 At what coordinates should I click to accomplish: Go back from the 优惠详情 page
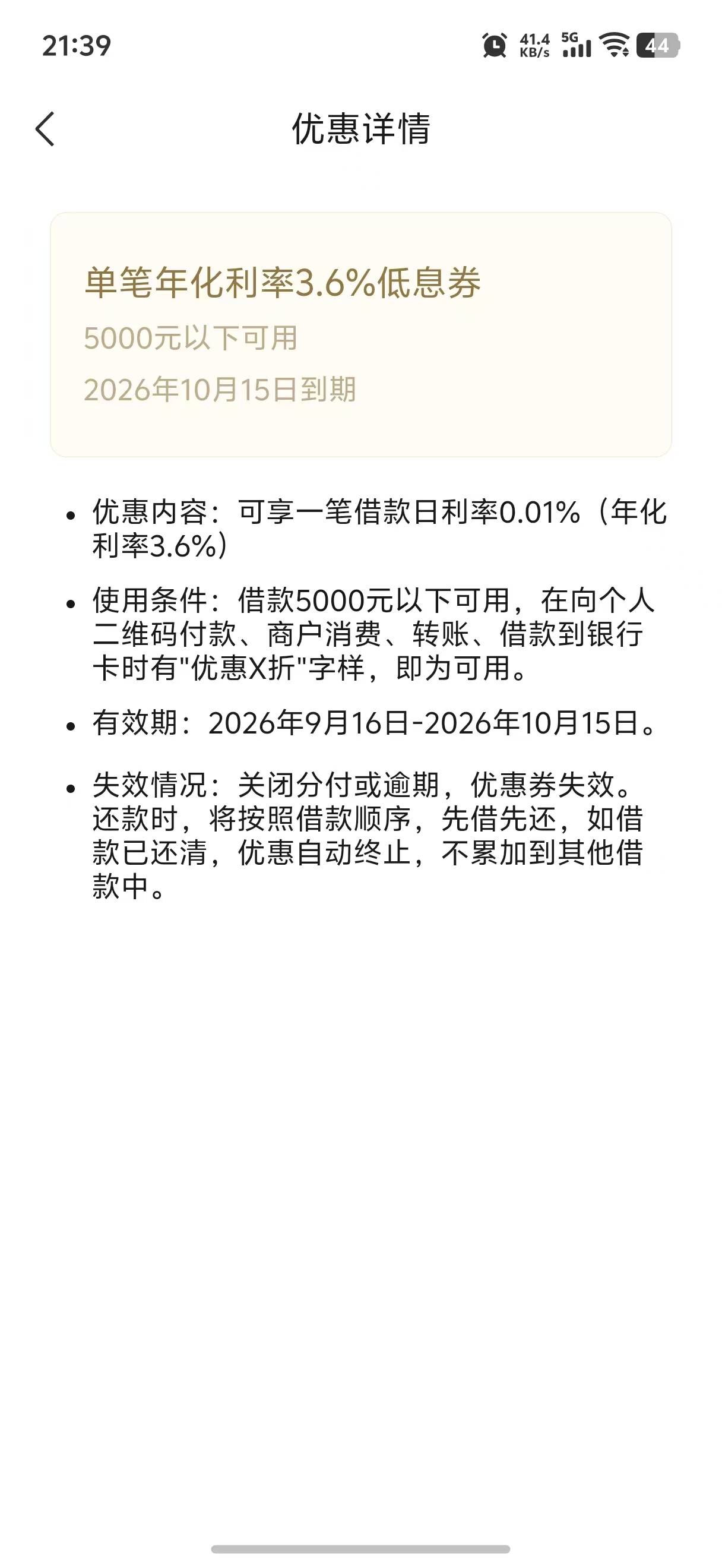tap(45, 128)
